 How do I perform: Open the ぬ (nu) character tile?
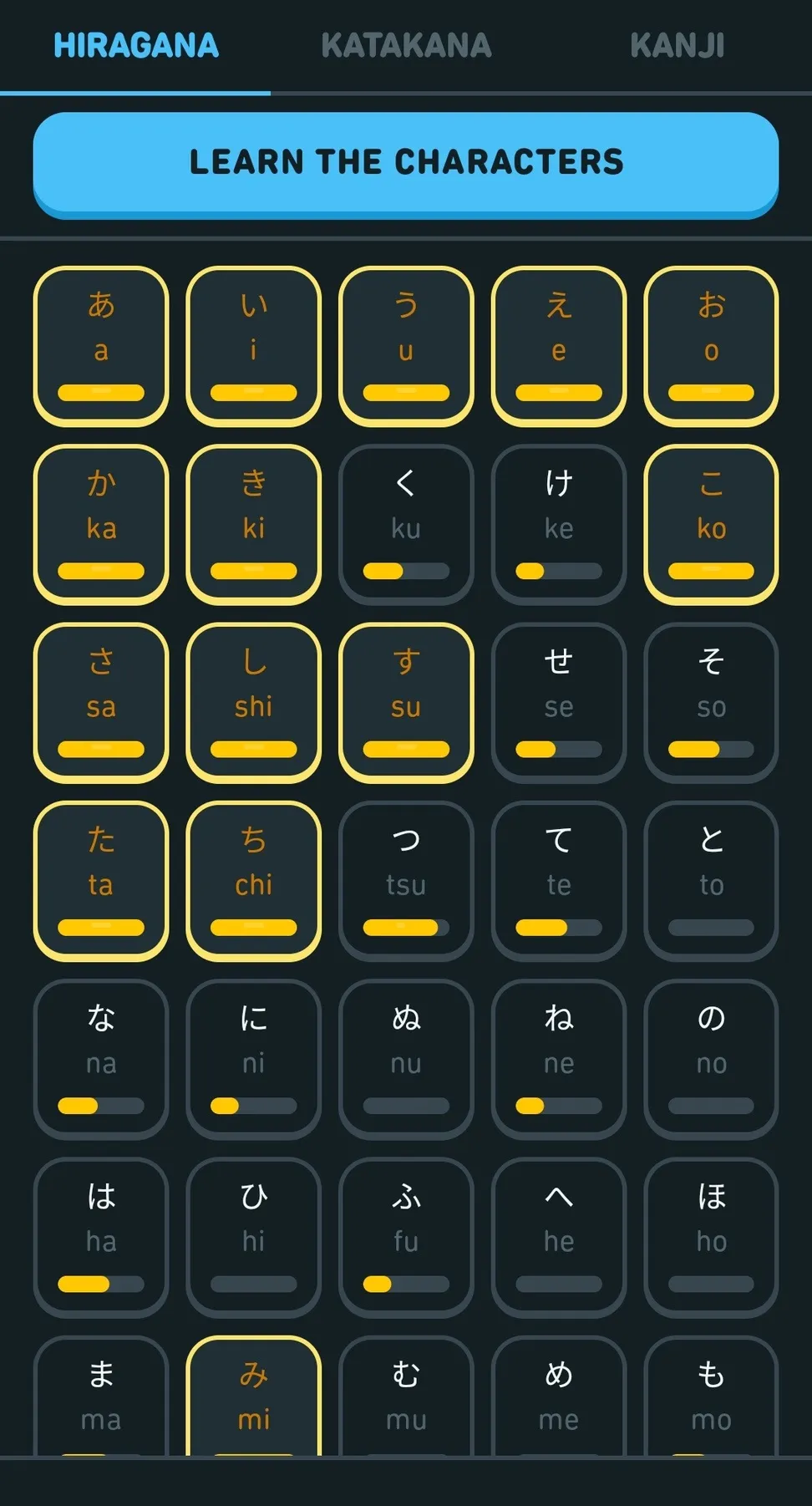point(406,1059)
